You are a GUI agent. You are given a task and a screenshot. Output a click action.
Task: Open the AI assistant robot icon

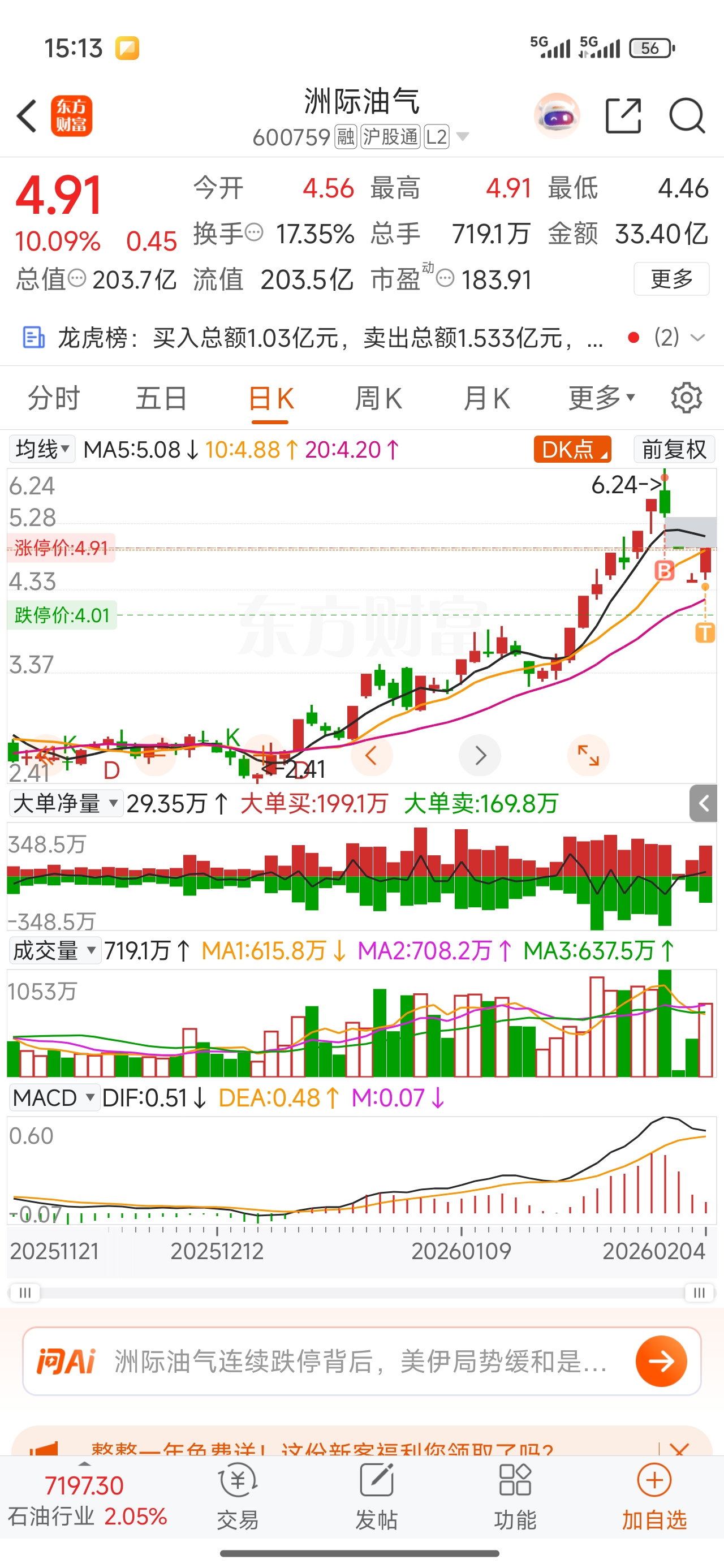557,115
